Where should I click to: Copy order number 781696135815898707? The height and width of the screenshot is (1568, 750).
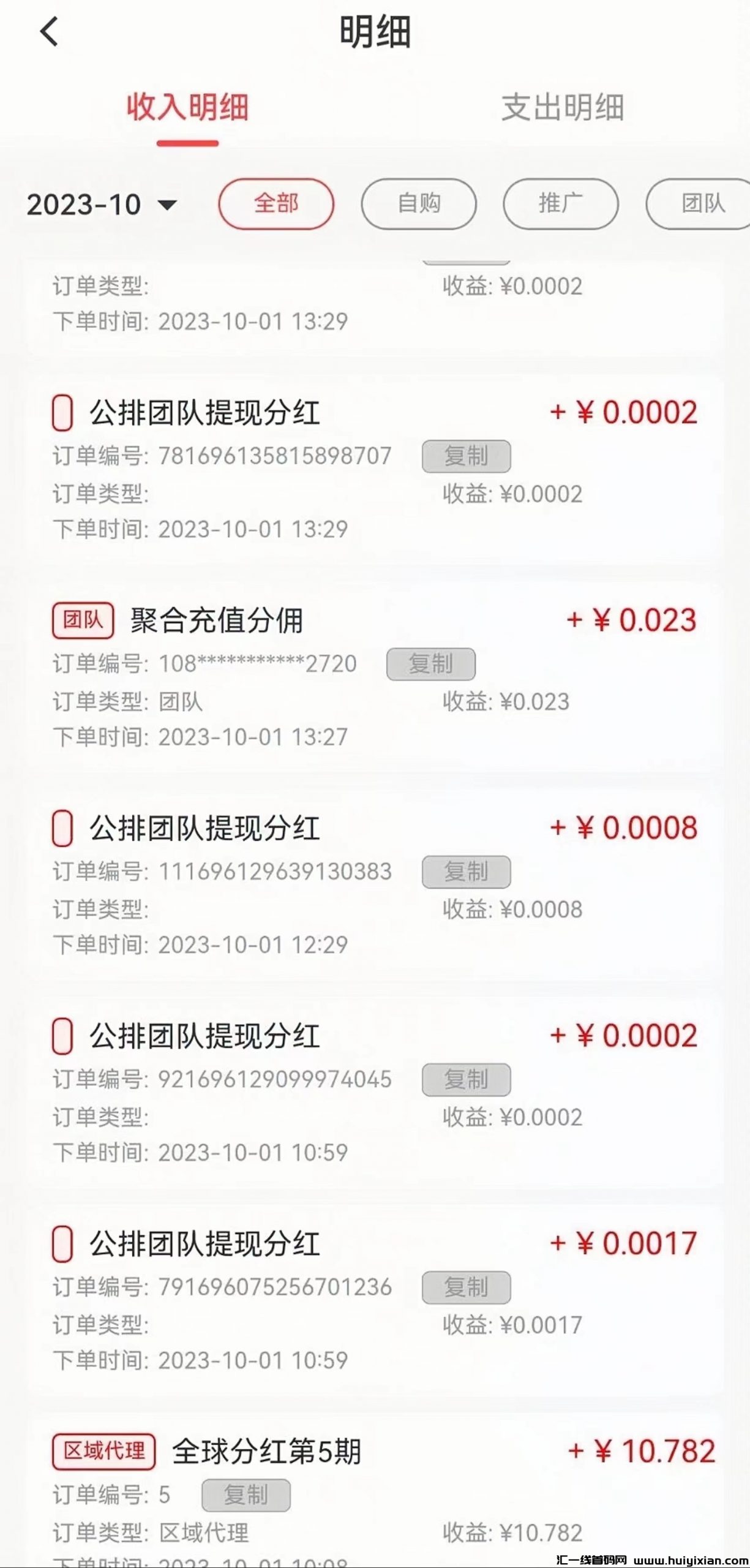[467, 457]
